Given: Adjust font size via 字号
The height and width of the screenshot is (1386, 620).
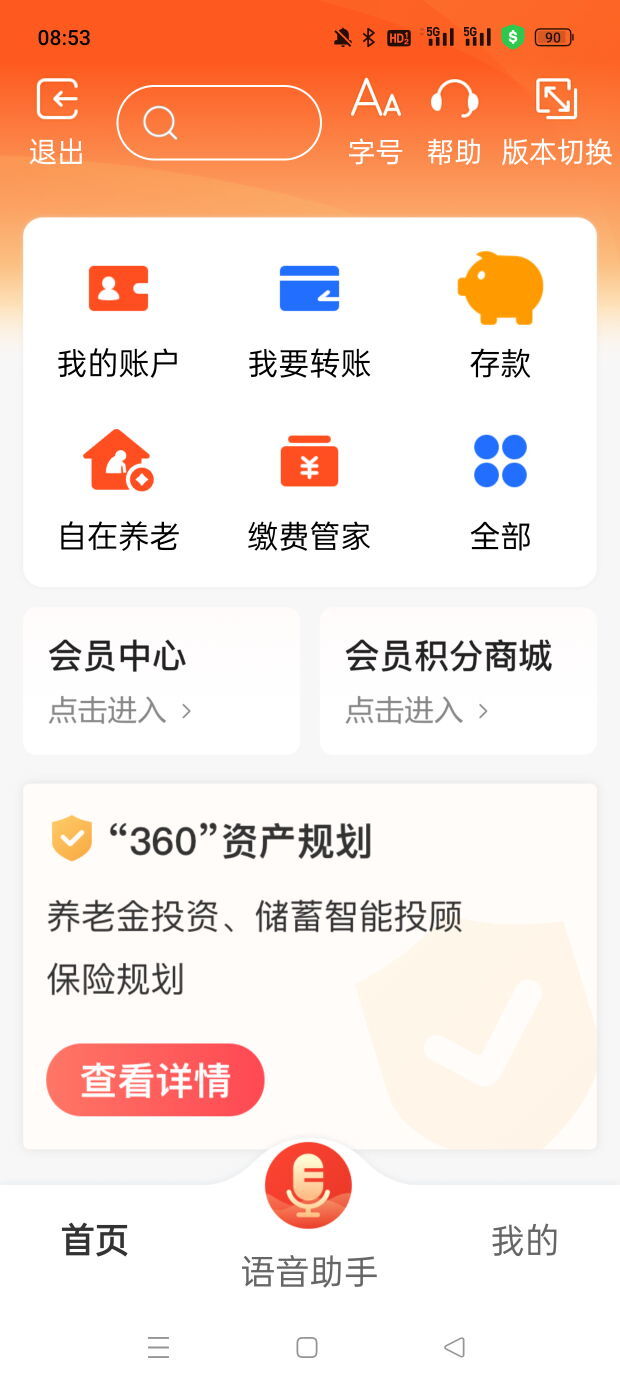Looking at the screenshot, I should coord(375,121).
